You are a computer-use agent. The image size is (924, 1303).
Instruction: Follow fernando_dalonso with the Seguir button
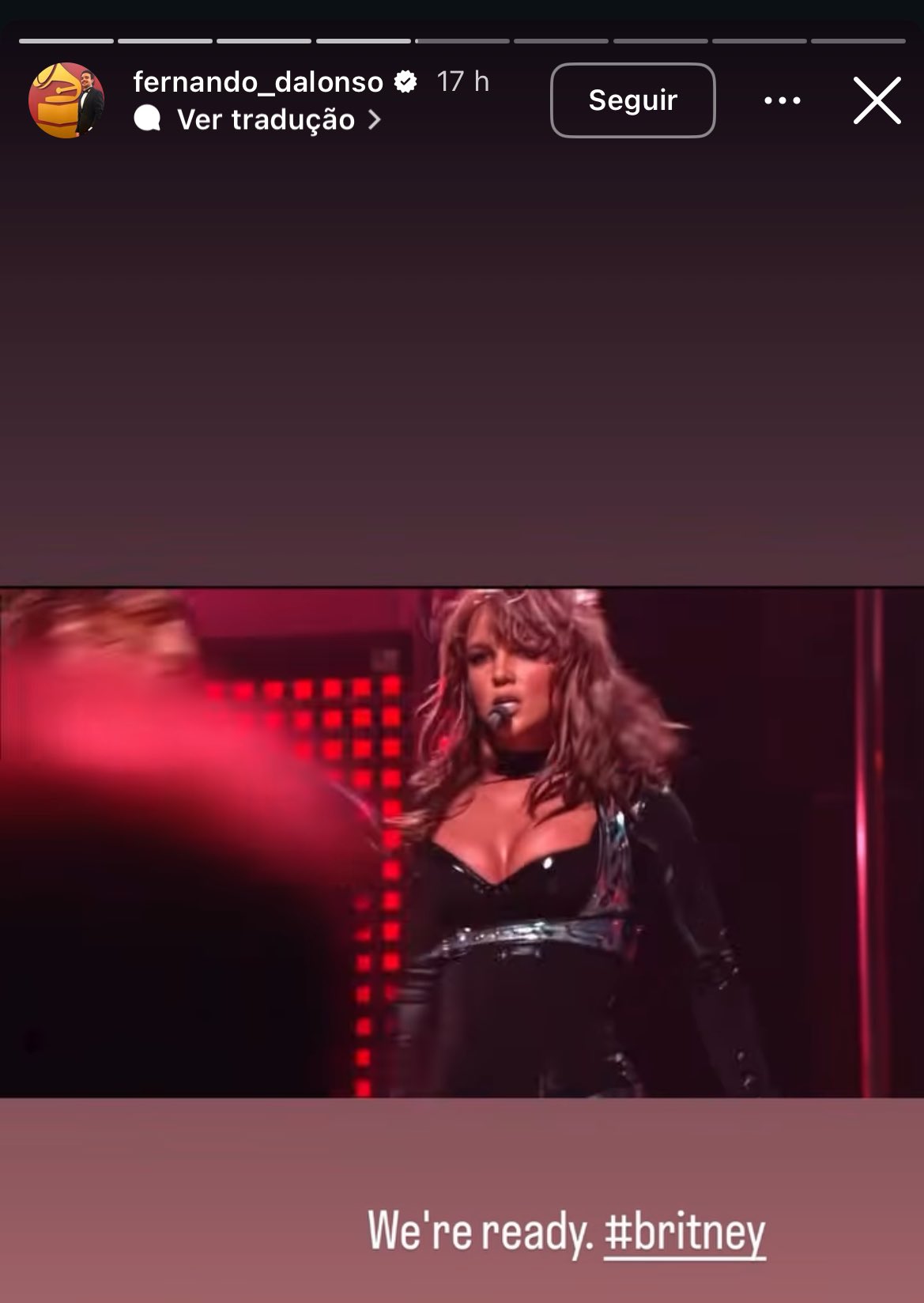[x=632, y=100]
